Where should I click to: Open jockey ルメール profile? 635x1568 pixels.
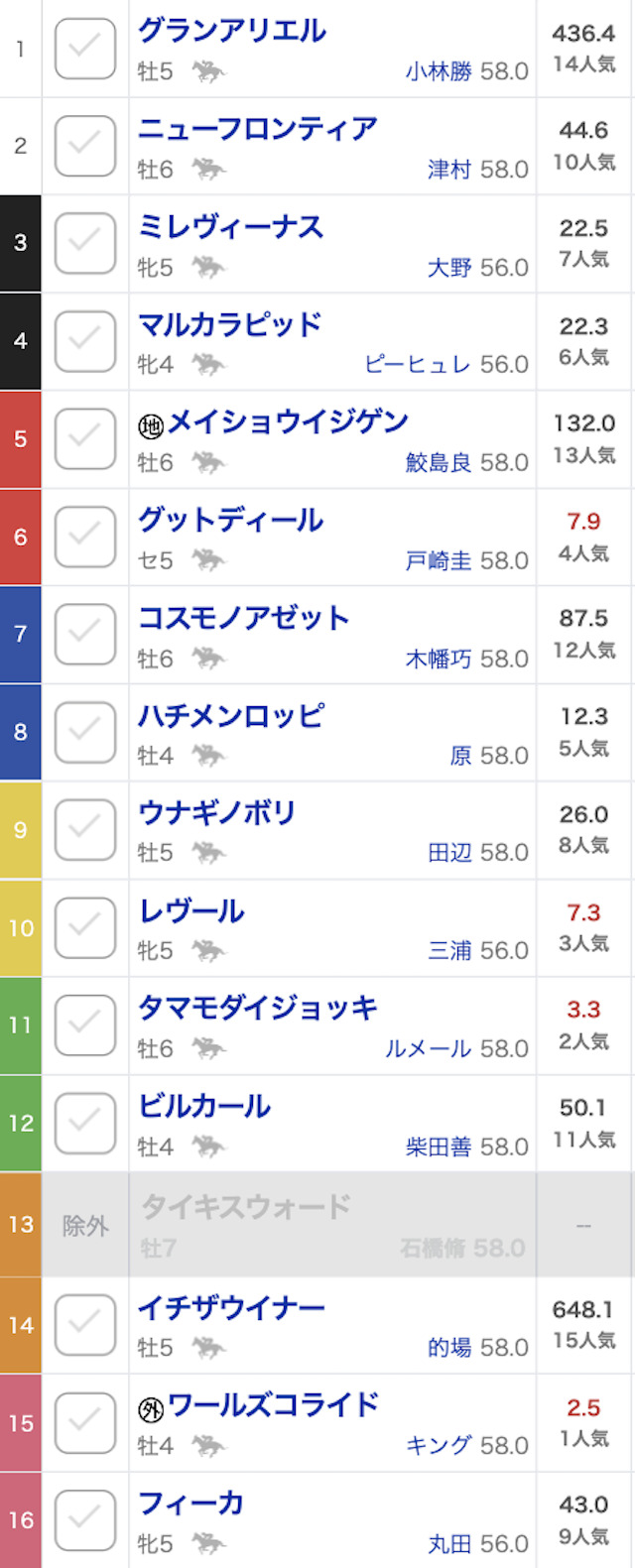(428, 1049)
